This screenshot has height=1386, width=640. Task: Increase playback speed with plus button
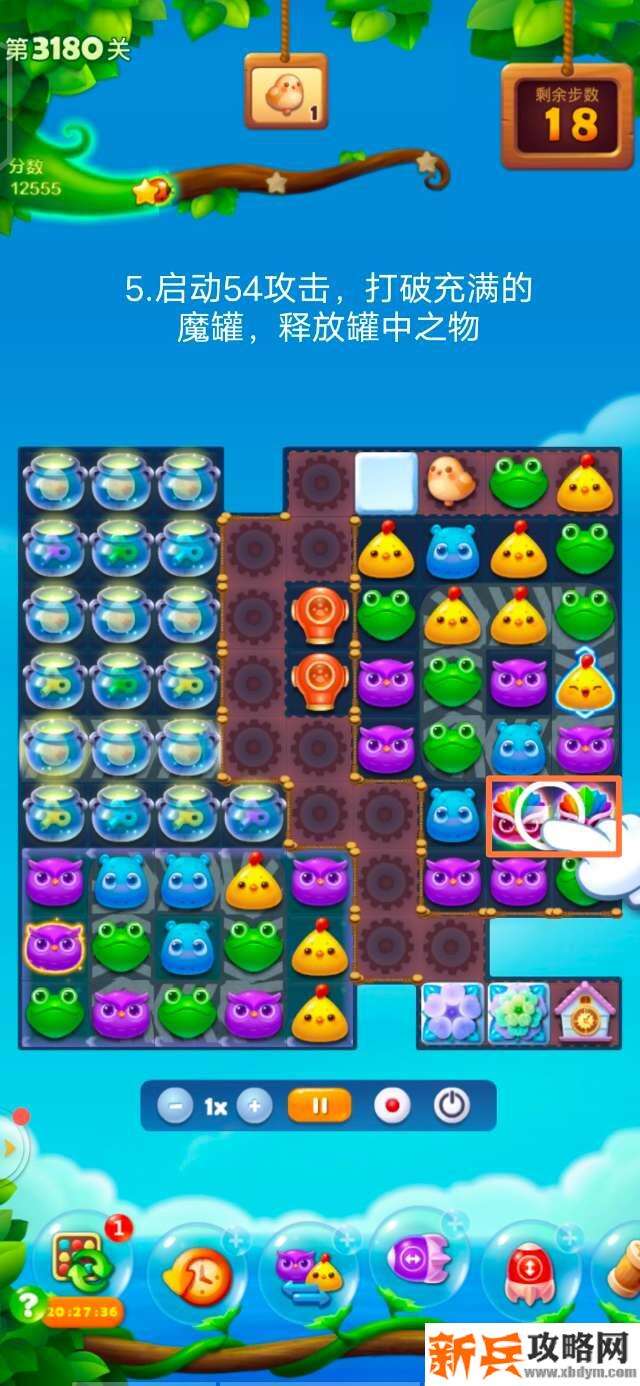coord(255,1106)
